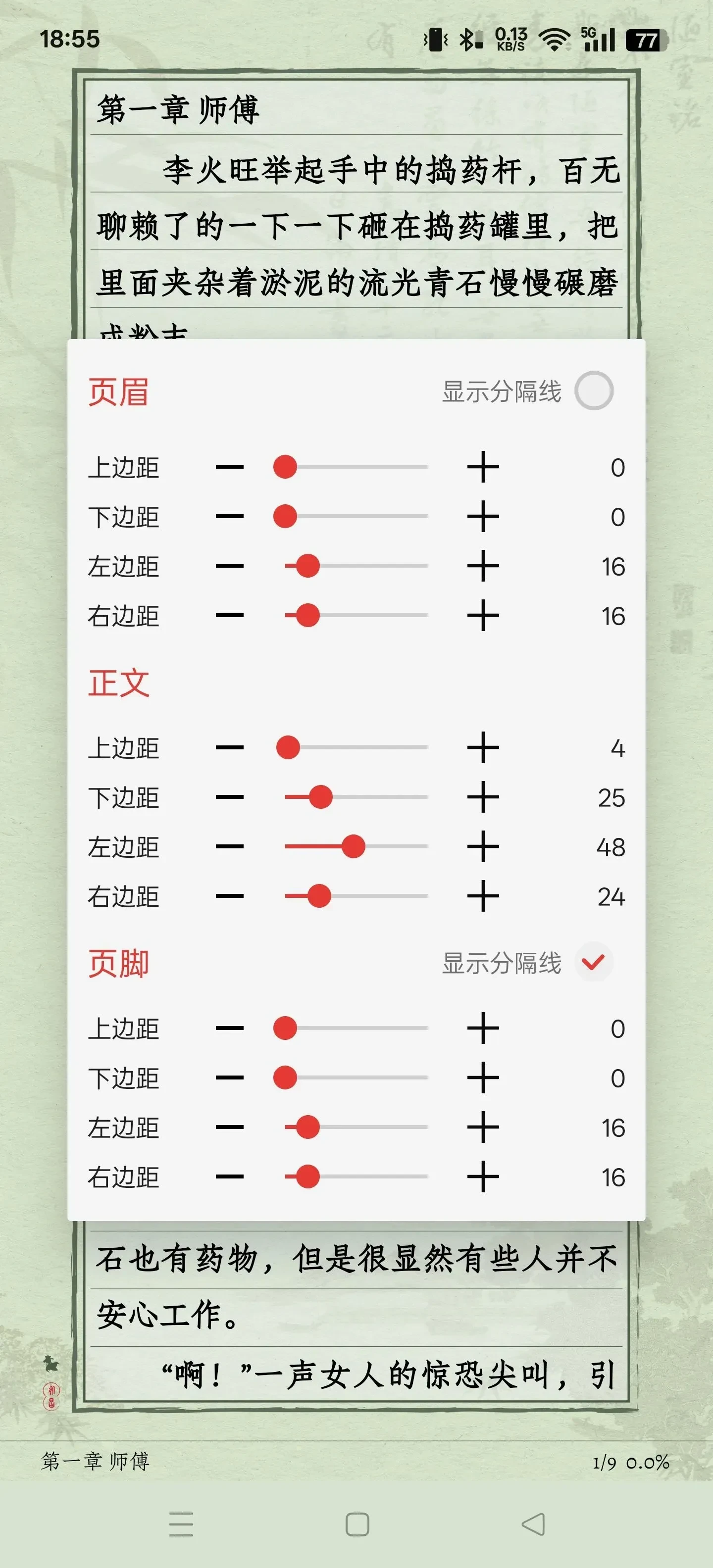Screen dimensions: 713x1568
Task: Decrease 页眉 左边距 with minus
Action: pyautogui.click(x=230, y=566)
